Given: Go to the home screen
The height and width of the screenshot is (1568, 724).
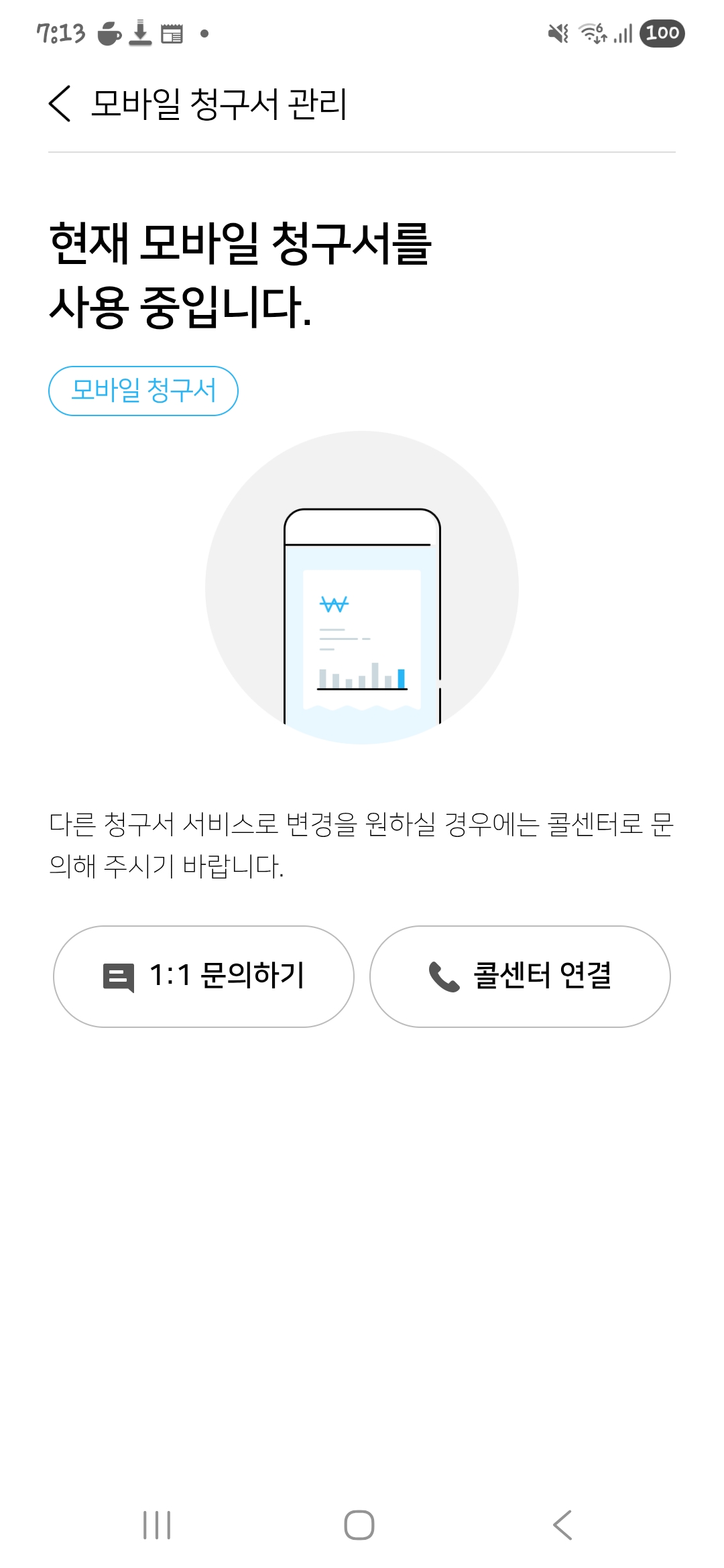Looking at the screenshot, I should [359, 1525].
